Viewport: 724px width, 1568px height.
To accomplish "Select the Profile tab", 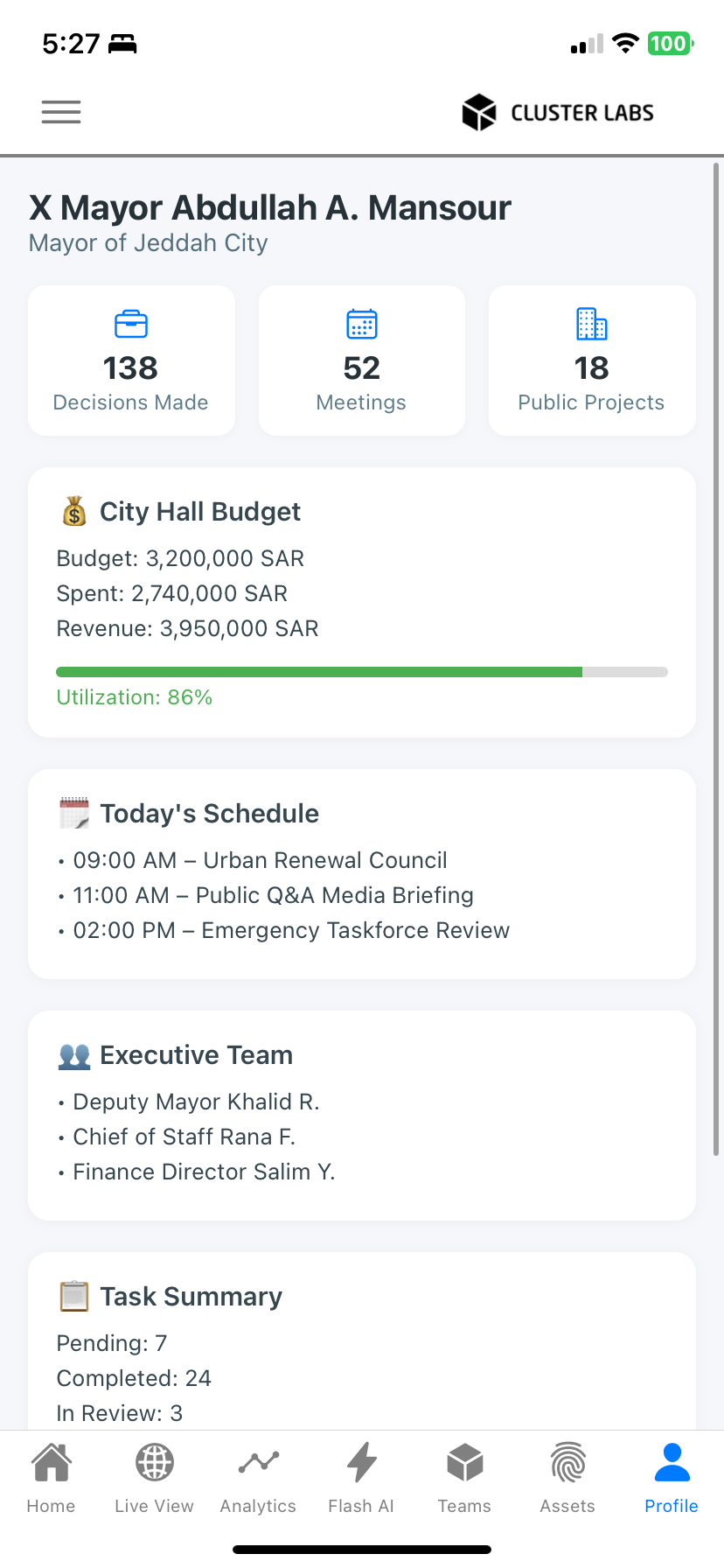I will tap(671, 1479).
